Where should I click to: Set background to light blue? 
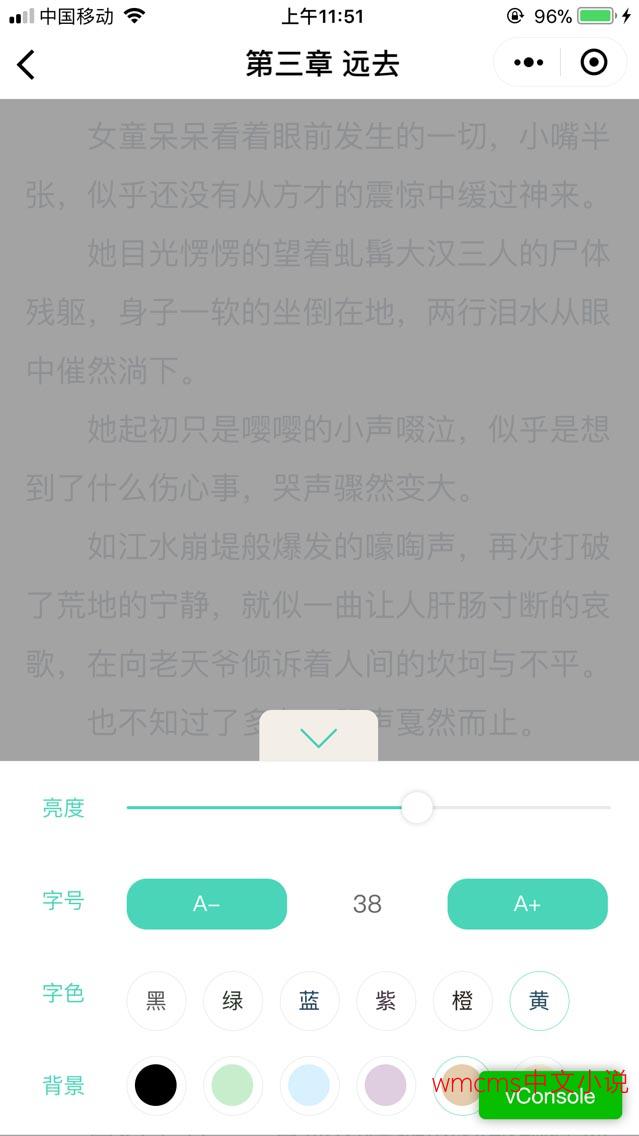point(309,1085)
